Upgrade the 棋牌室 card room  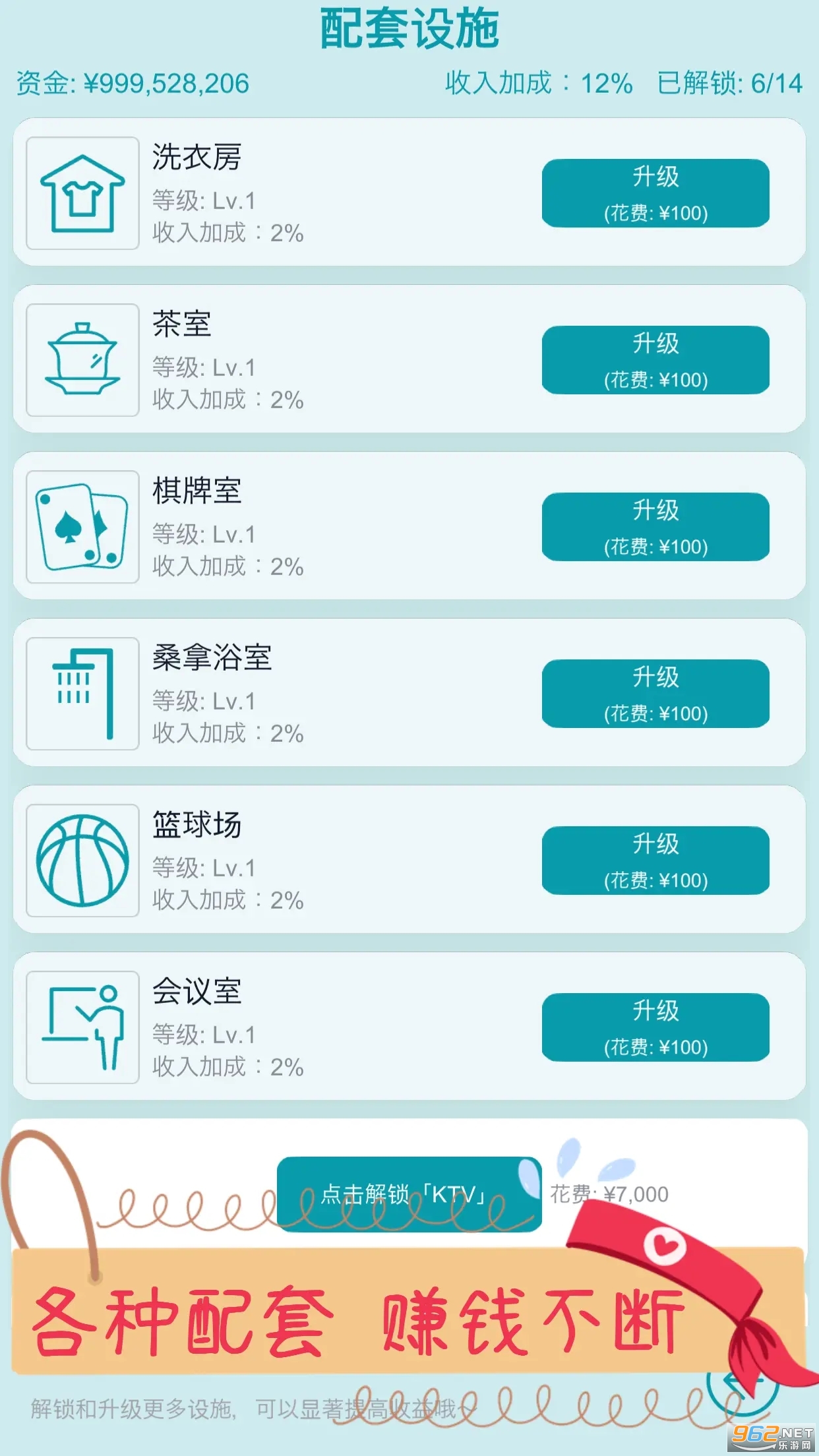click(x=655, y=527)
